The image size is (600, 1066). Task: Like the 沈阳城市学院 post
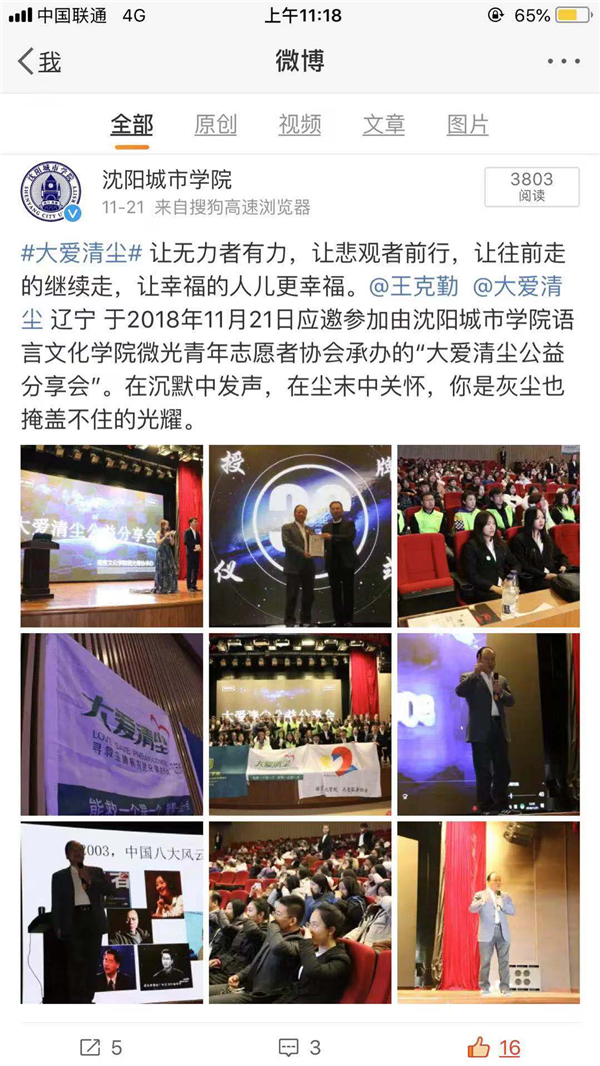pyautogui.click(x=494, y=1047)
